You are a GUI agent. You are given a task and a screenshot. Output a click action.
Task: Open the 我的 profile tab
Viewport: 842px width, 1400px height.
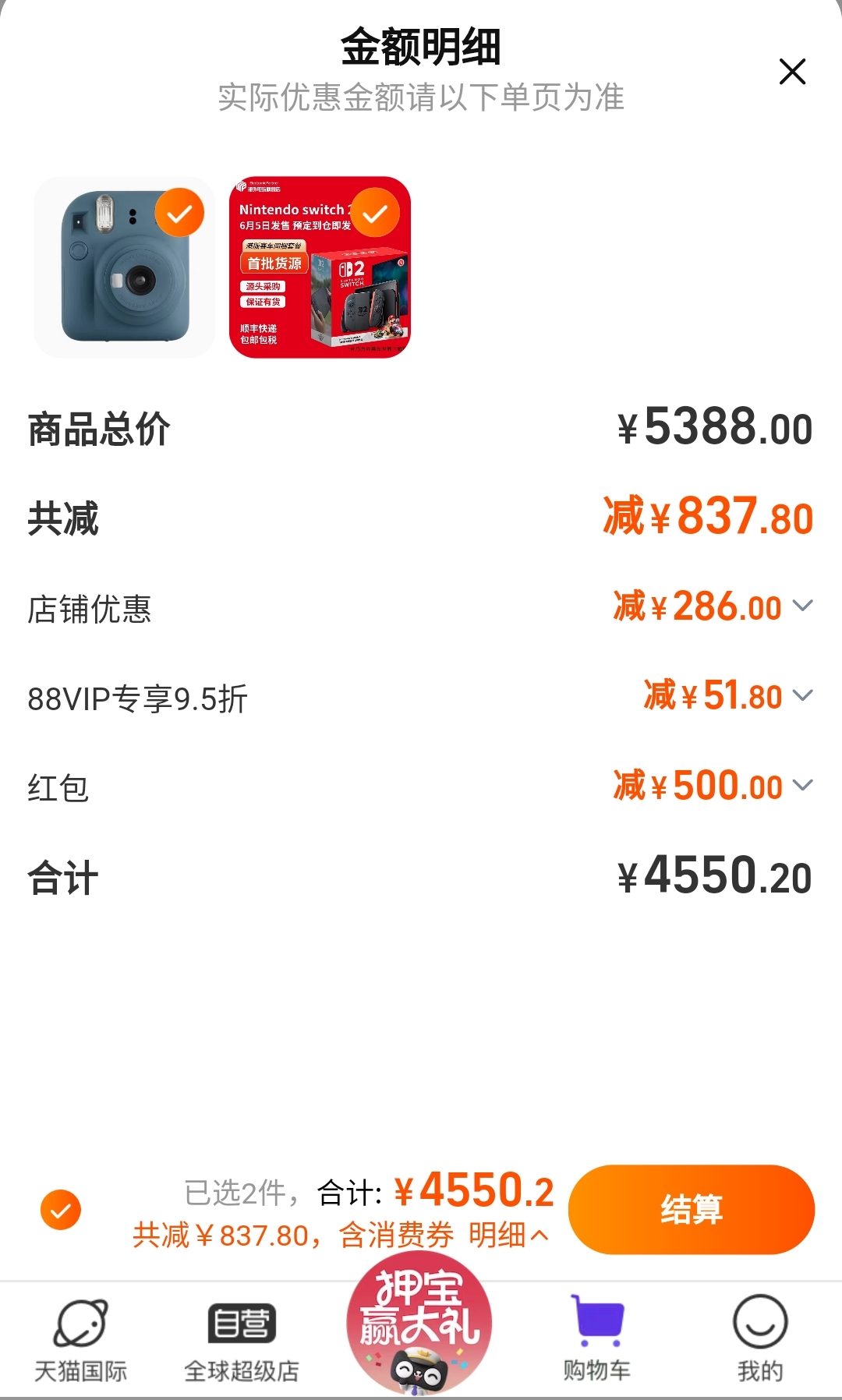click(x=759, y=1339)
